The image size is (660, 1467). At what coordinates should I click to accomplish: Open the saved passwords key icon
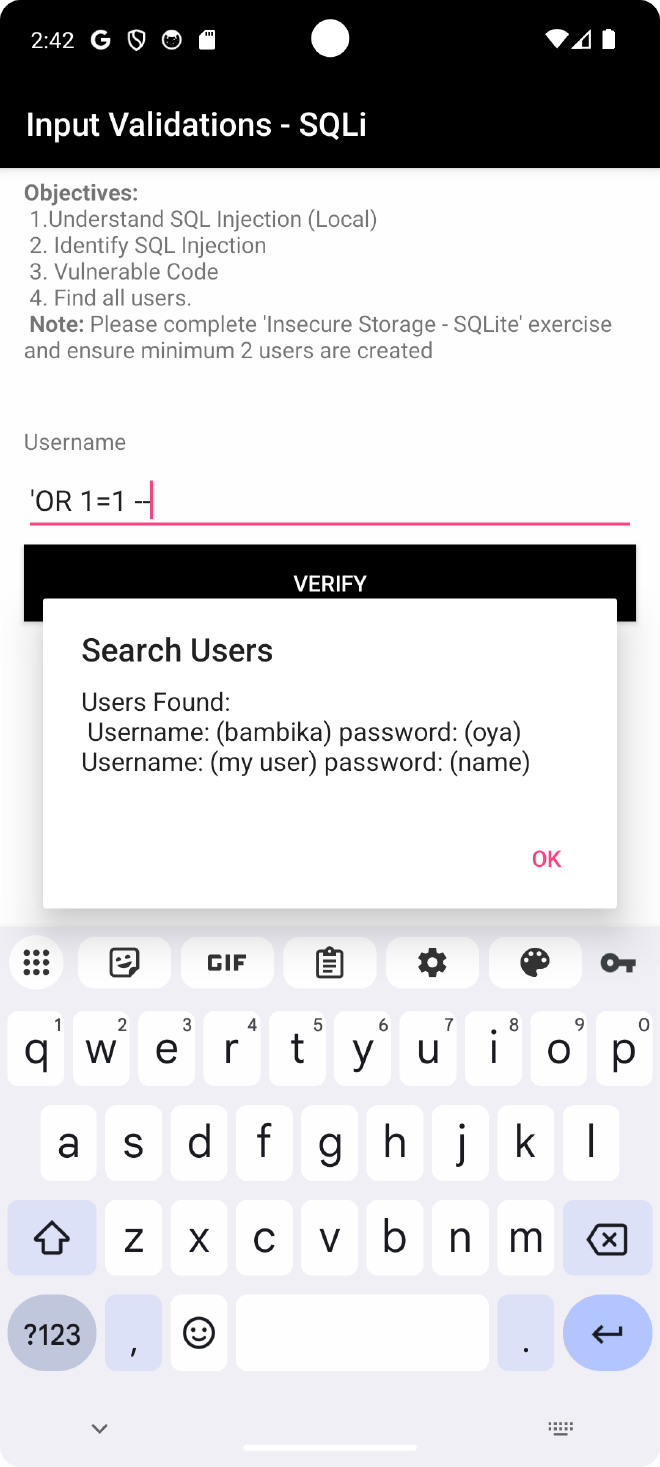[x=618, y=963]
